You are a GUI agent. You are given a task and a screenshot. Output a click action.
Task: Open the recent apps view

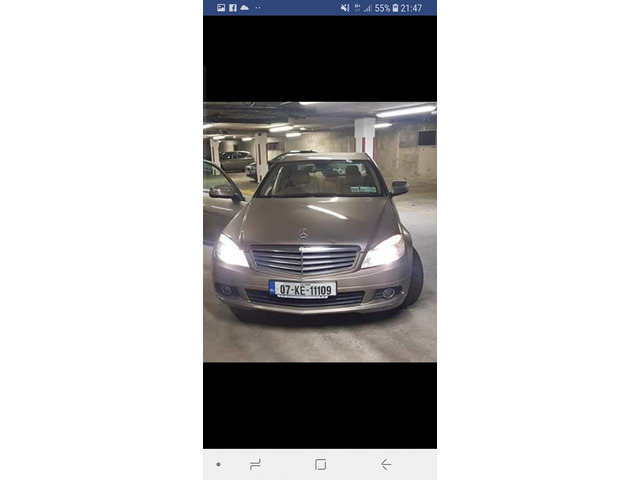[255, 464]
